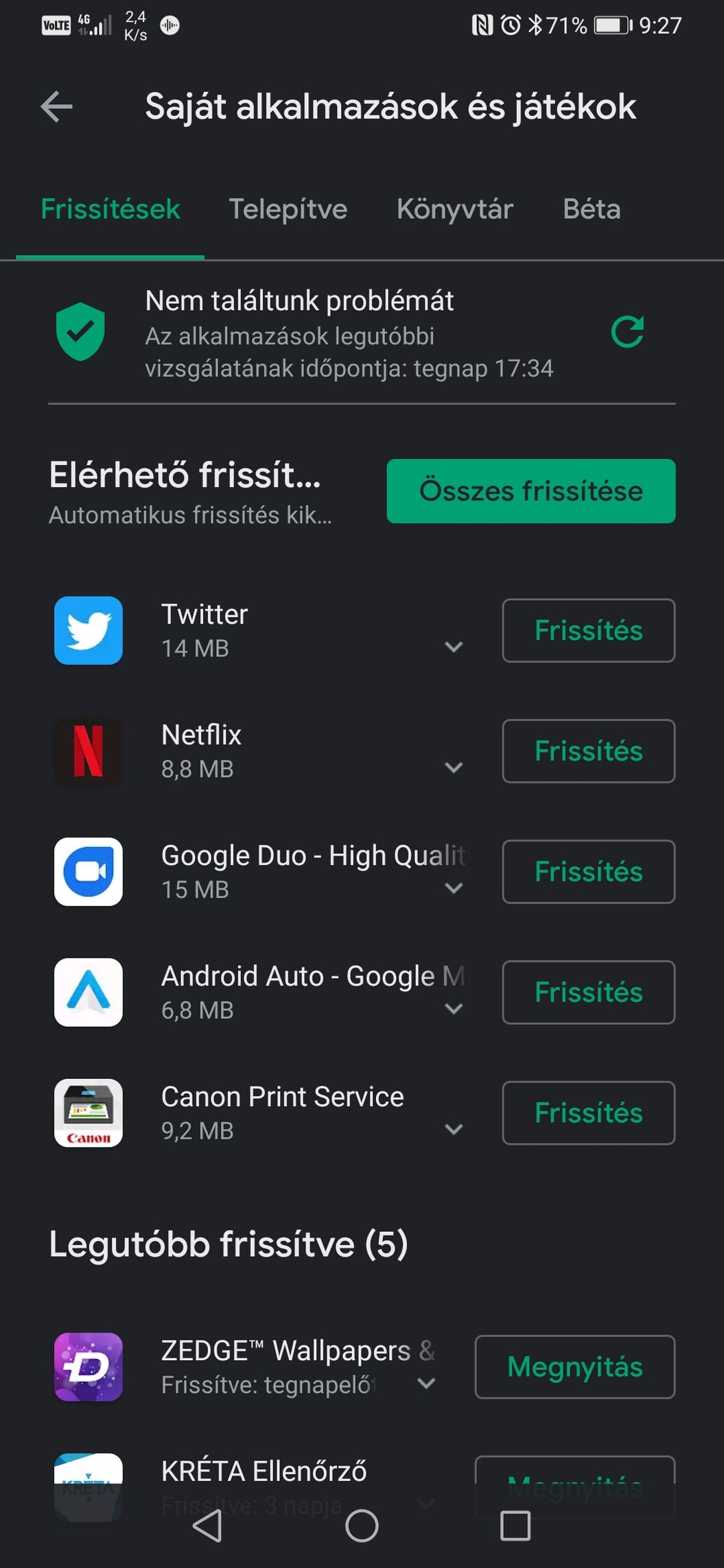Switch to the Telepítve tab

[x=288, y=209]
